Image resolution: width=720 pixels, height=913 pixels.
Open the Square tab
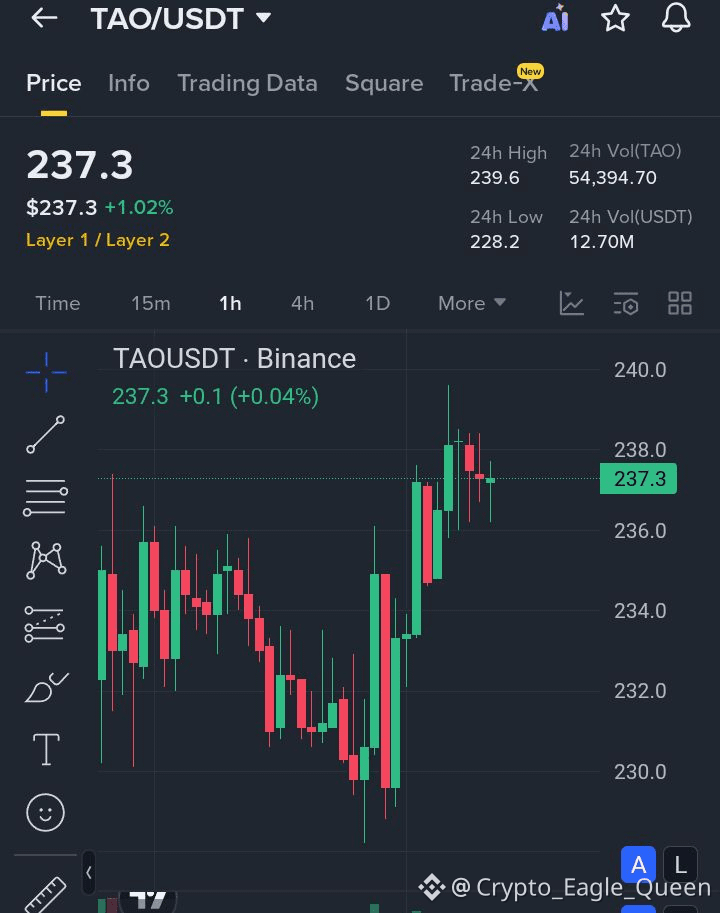[x=384, y=83]
